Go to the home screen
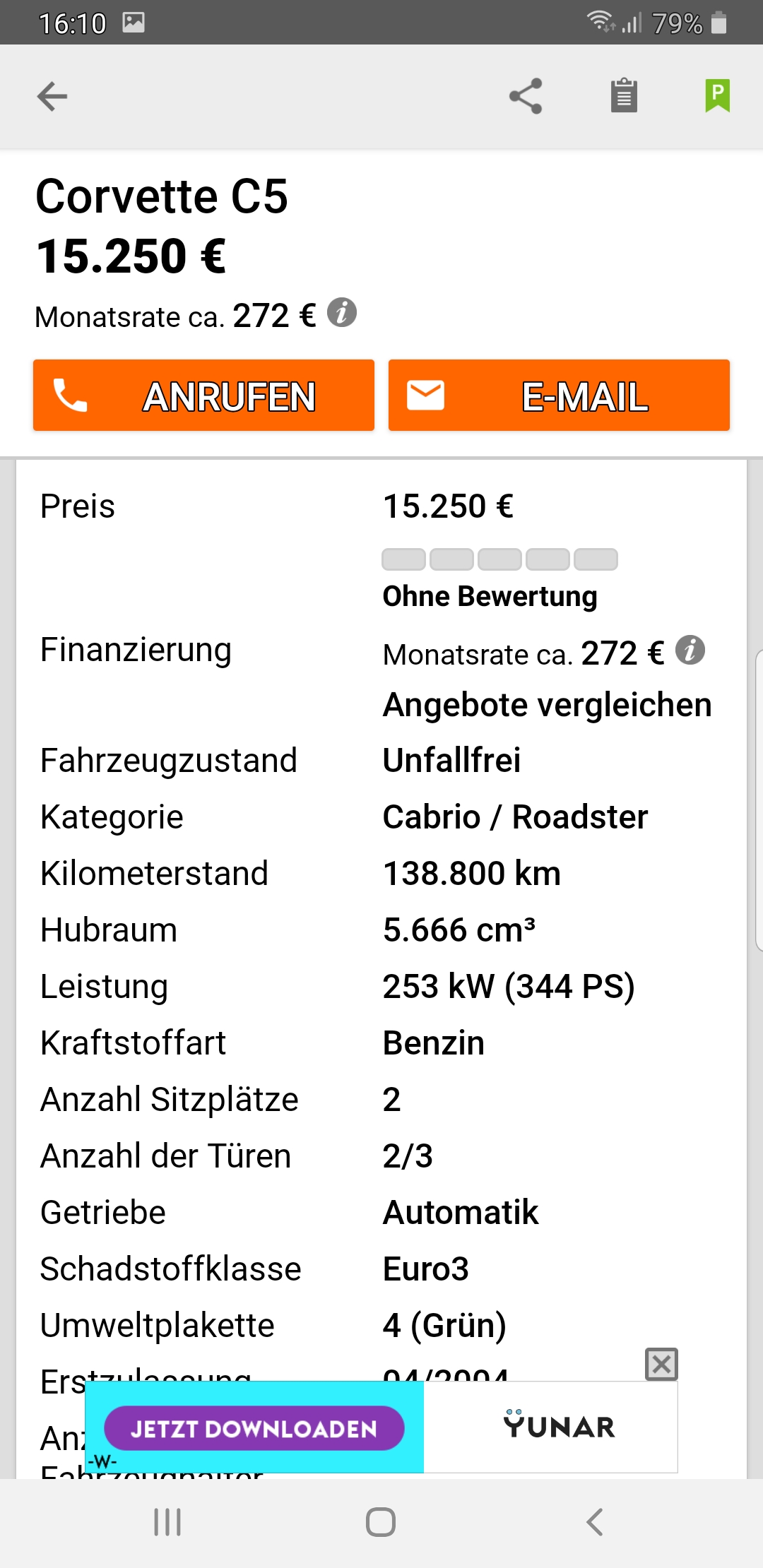 (x=381, y=1522)
